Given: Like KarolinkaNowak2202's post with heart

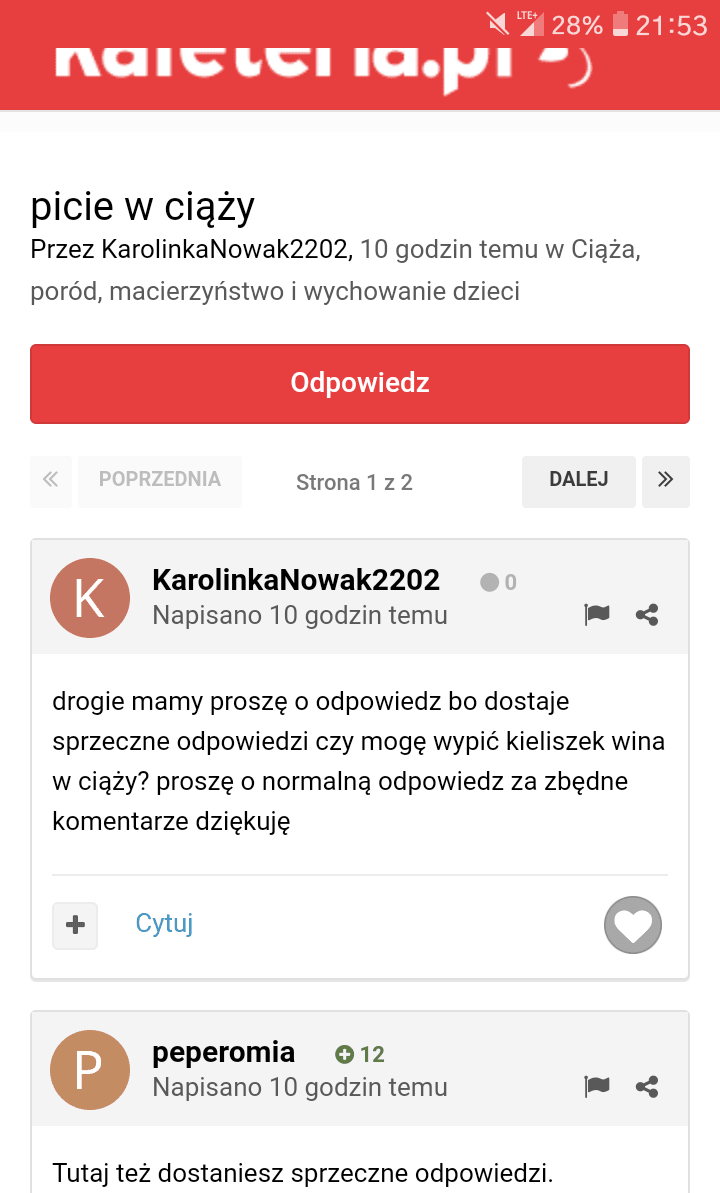Looking at the screenshot, I should [633, 925].
